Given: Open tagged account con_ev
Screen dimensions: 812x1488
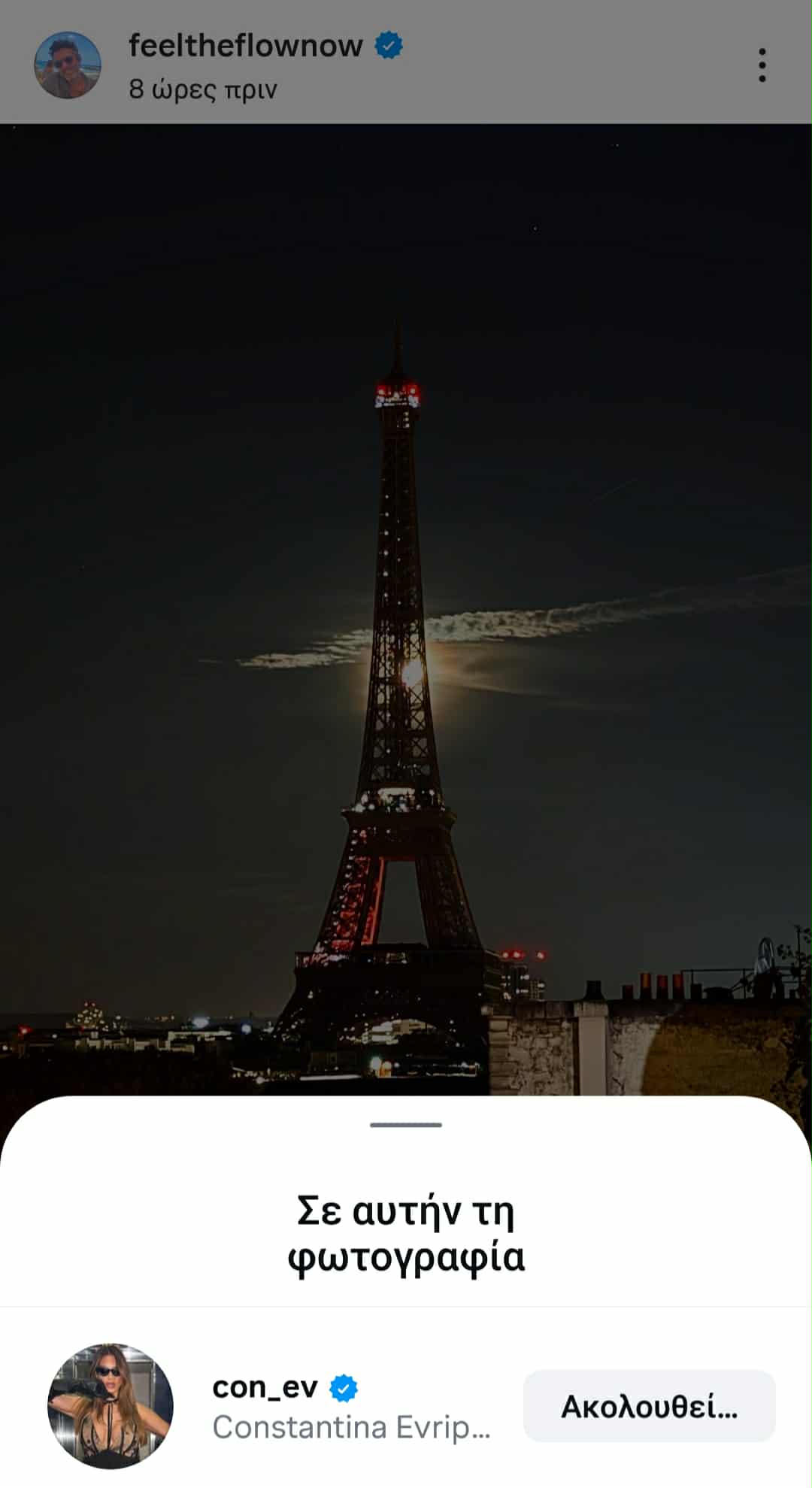Looking at the screenshot, I should tap(265, 1388).
